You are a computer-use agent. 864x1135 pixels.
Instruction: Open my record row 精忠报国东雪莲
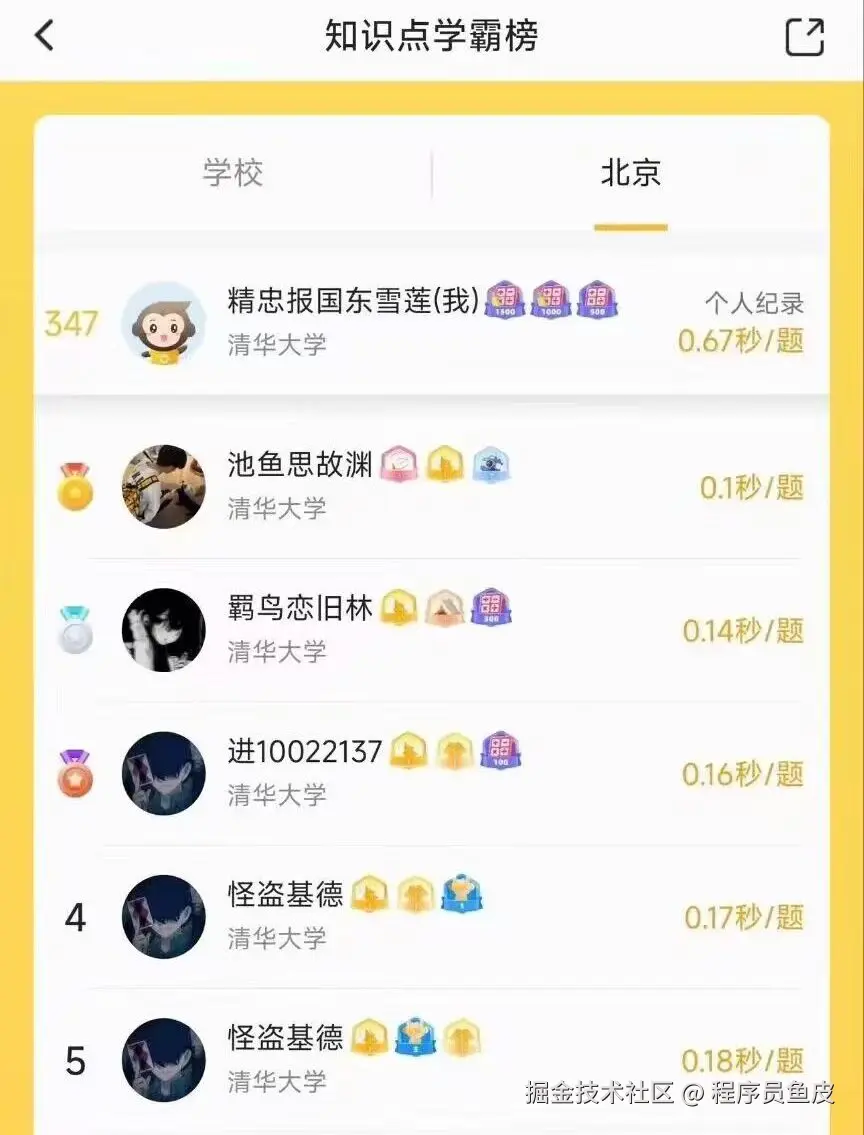[430, 323]
